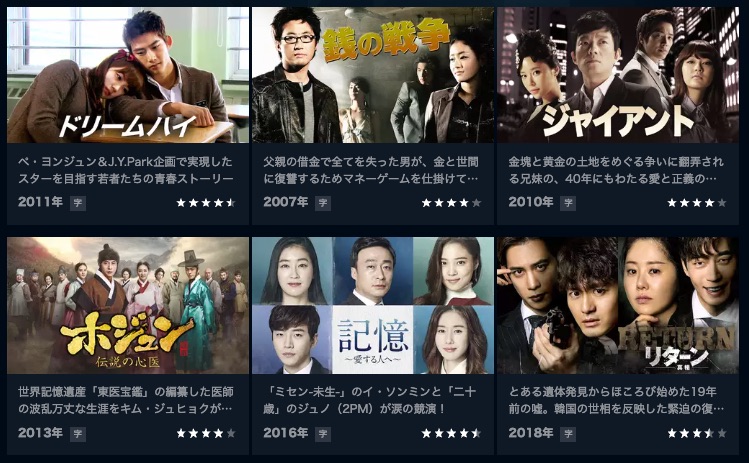The image size is (749, 463).
Task: Select the ジャイアント drama tile
Action: [617, 76]
